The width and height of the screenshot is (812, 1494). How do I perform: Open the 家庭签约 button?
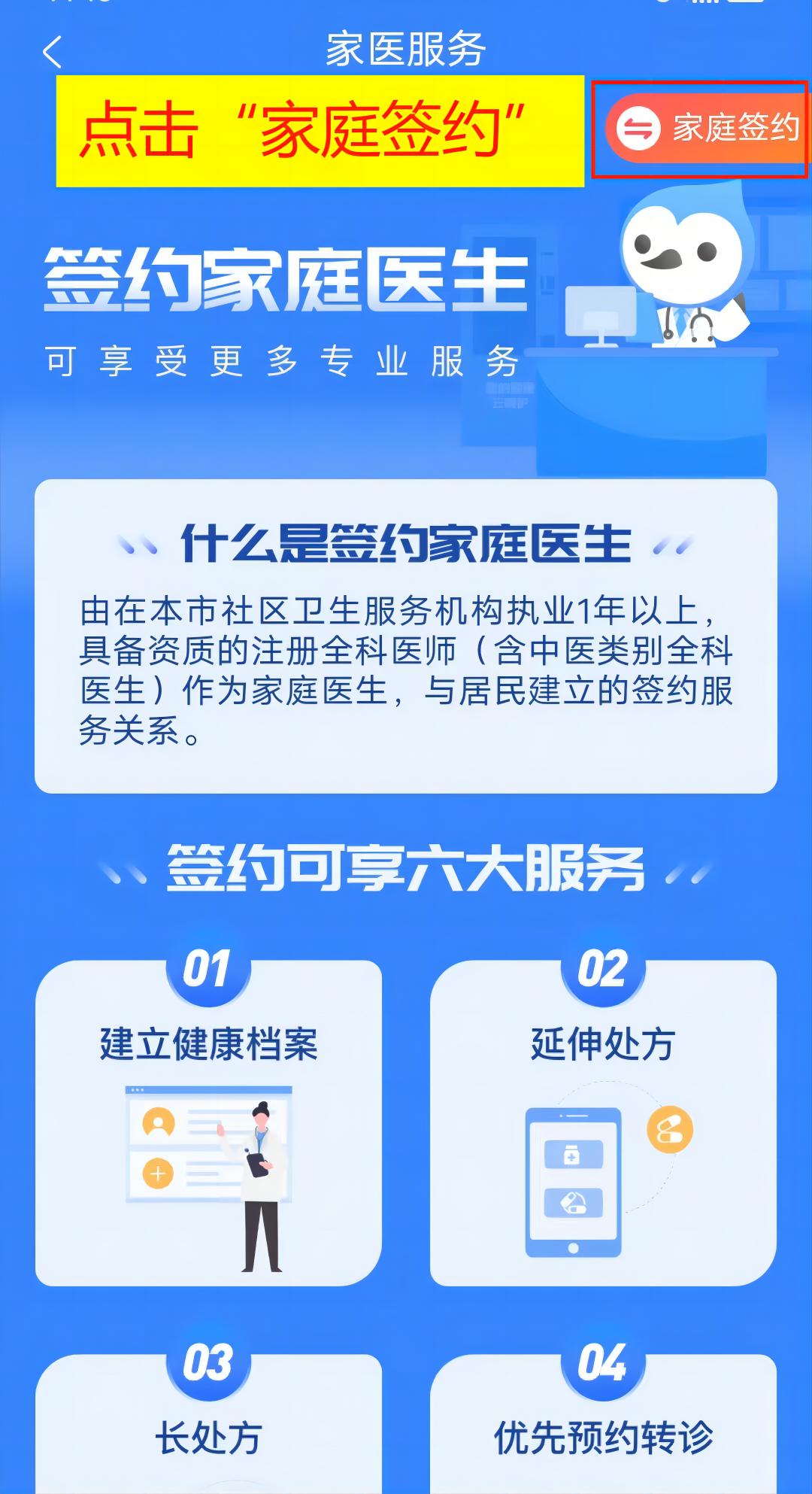point(705,129)
